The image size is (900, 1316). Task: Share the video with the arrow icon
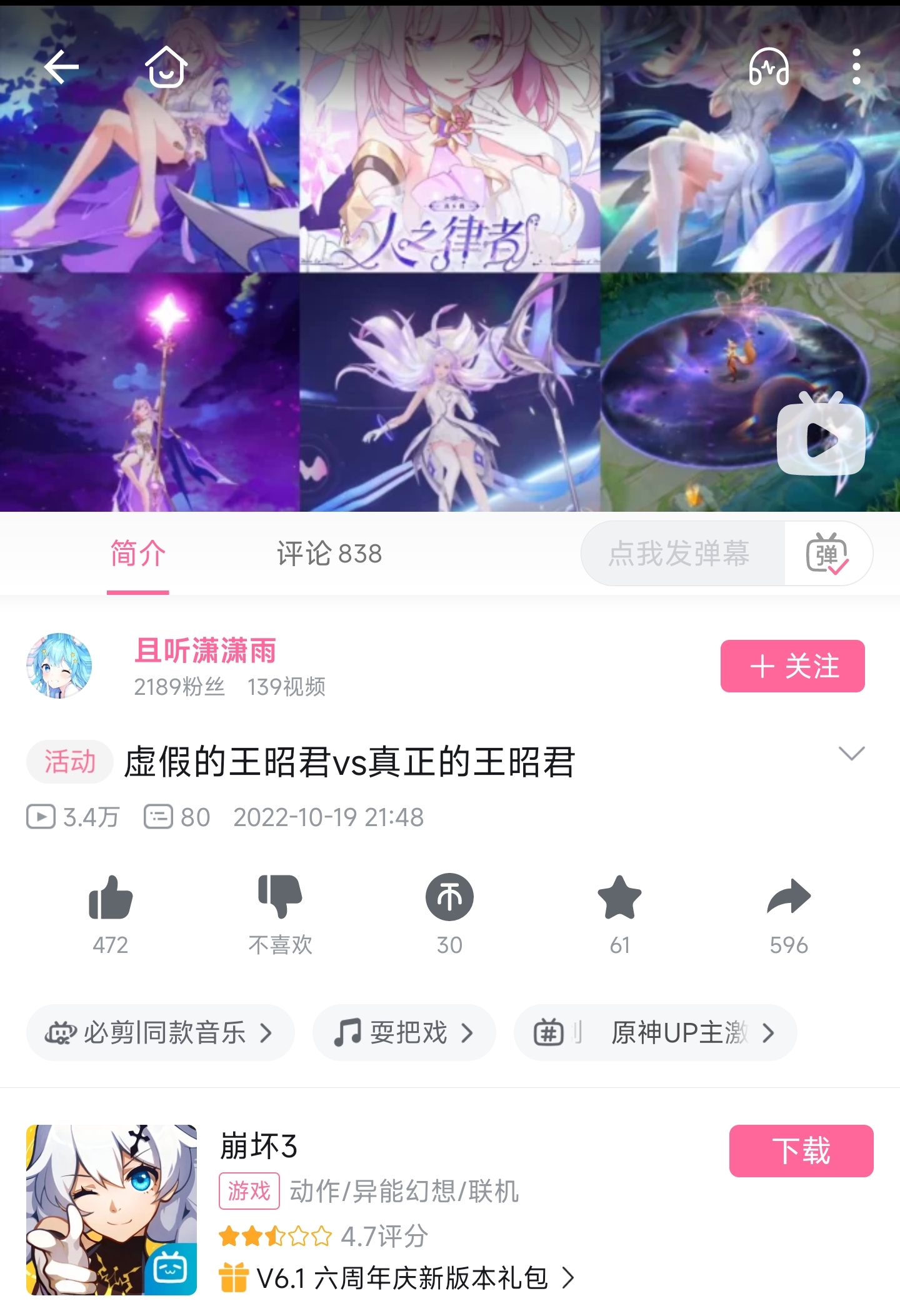pyautogui.click(x=789, y=897)
